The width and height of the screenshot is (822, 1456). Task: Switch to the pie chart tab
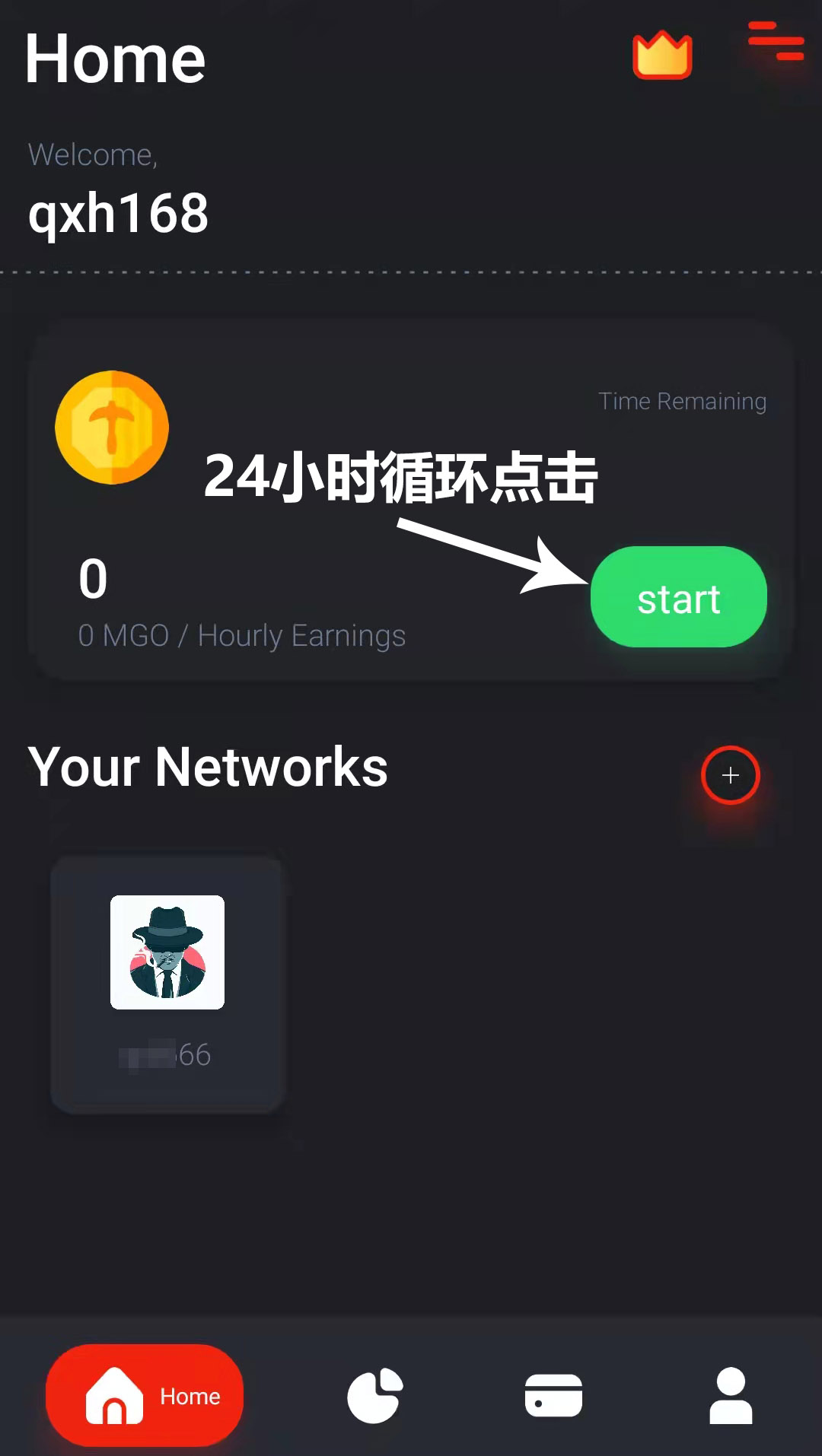pos(374,1395)
